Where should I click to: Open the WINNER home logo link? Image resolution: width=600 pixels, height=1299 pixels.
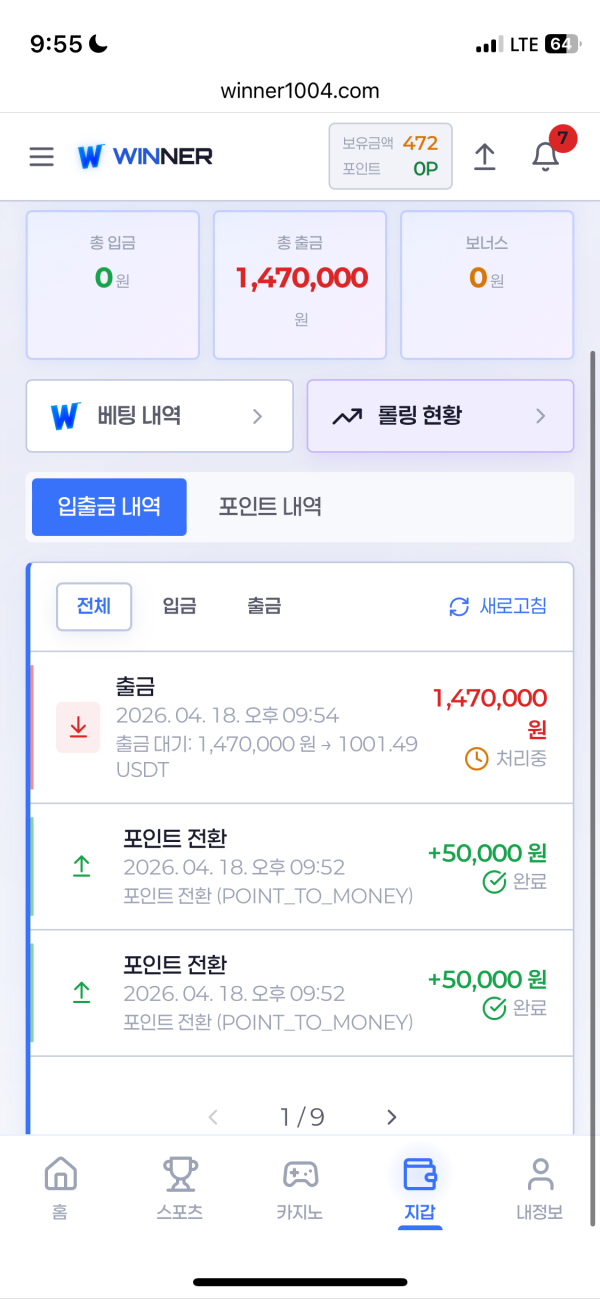(145, 156)
